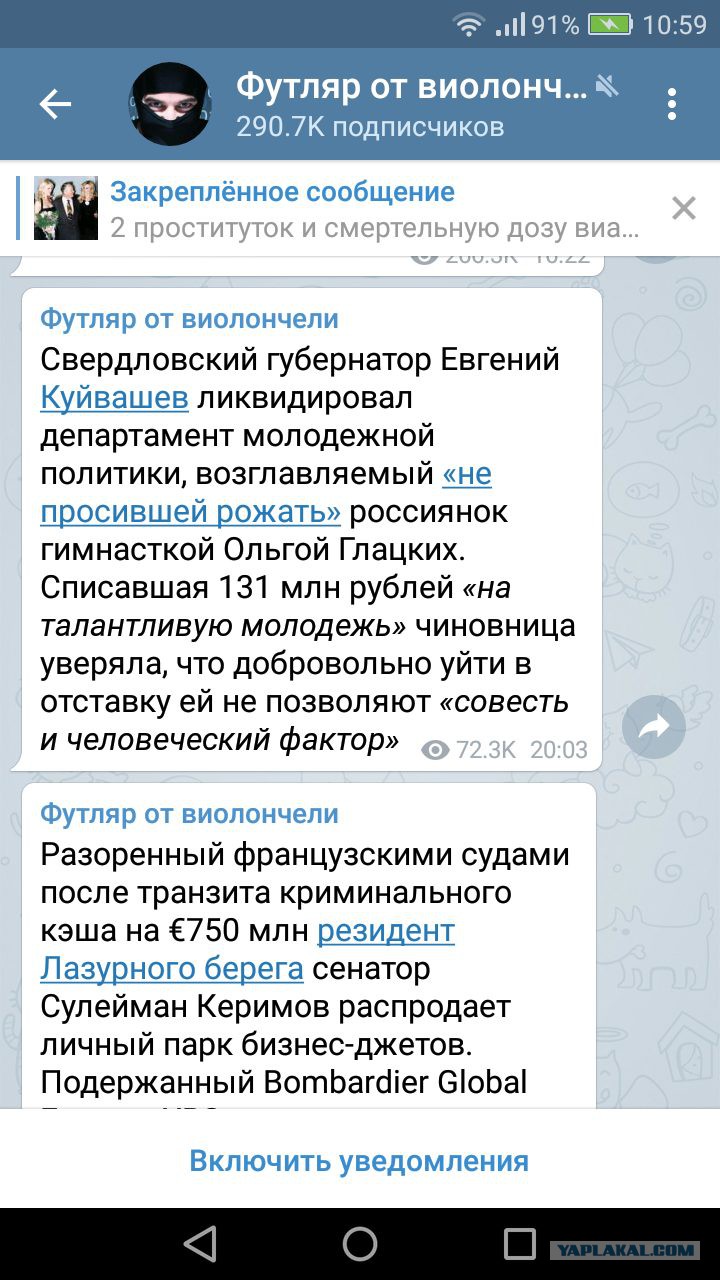Share the post about Ольга Глацких
This screenshot has width=720, height=1280.
click(x=654, y=727)
